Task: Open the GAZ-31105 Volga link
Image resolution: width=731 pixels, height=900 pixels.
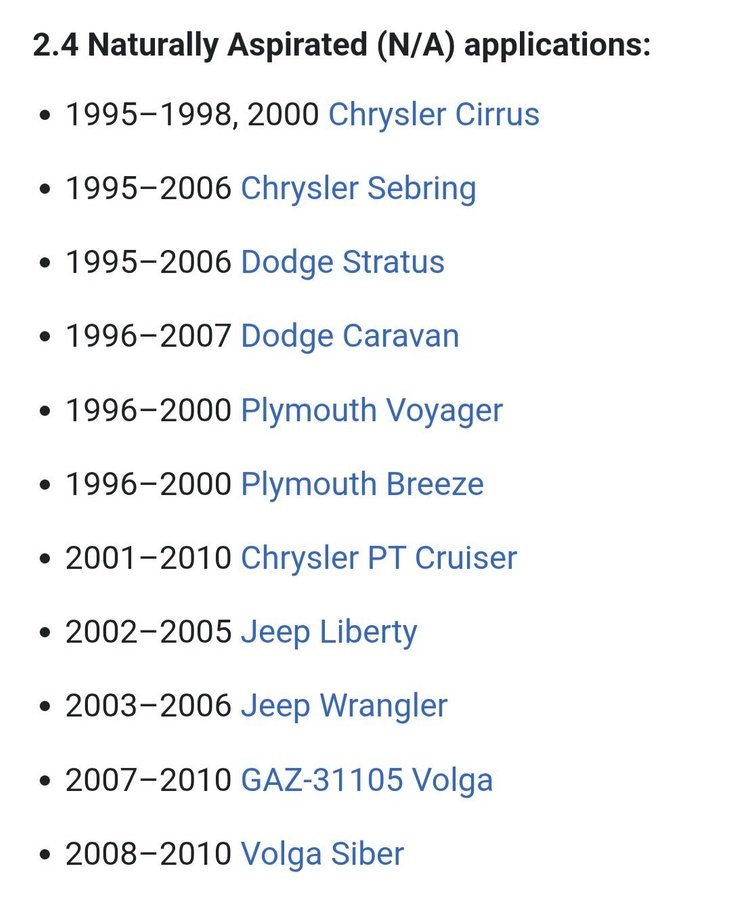Action: [x=366, y=780]
